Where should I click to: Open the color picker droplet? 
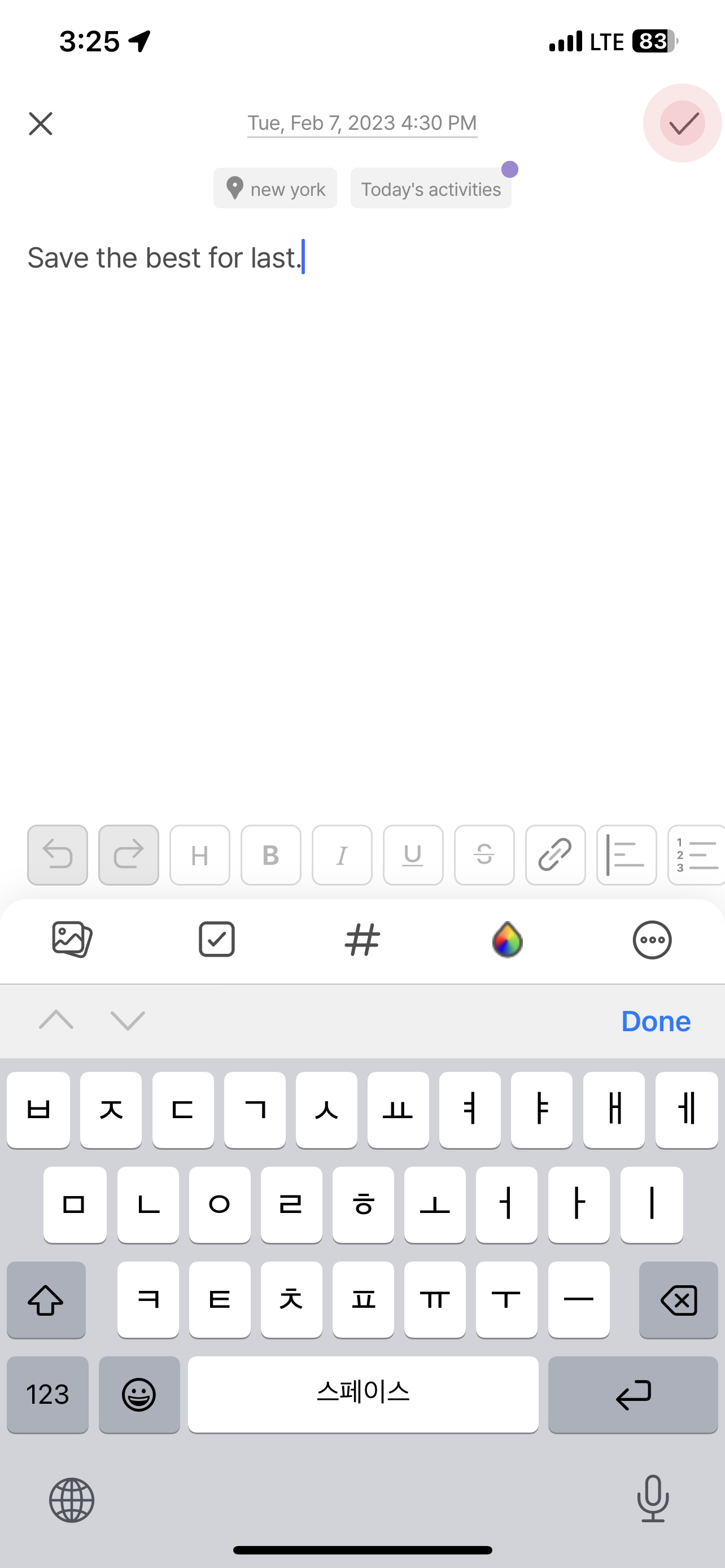(x=507, y=939)
